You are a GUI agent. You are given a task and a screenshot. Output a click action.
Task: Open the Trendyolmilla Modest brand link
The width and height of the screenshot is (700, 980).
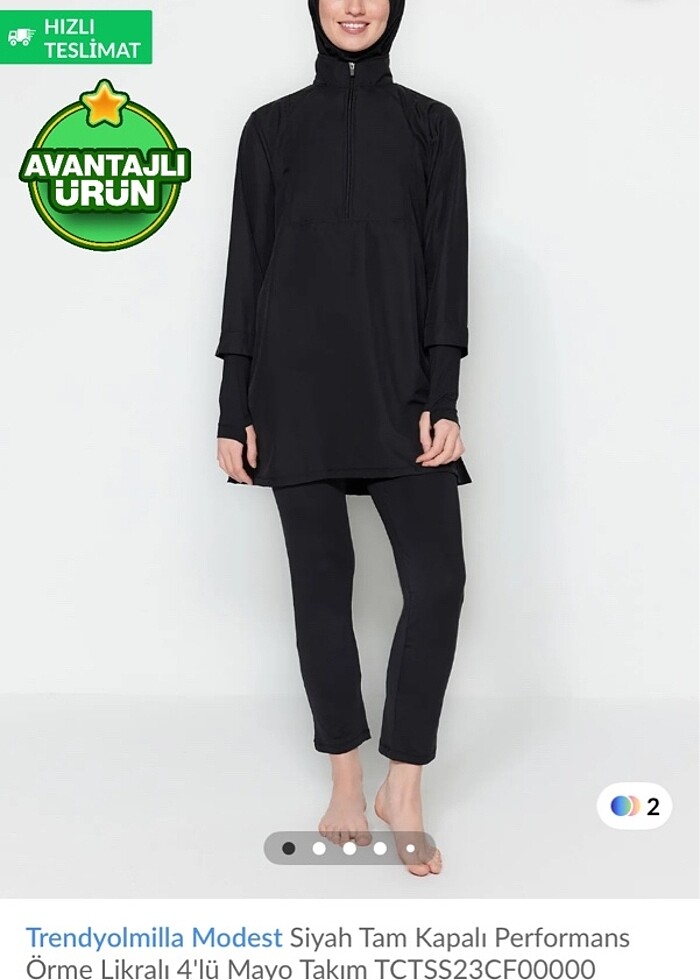154,938
